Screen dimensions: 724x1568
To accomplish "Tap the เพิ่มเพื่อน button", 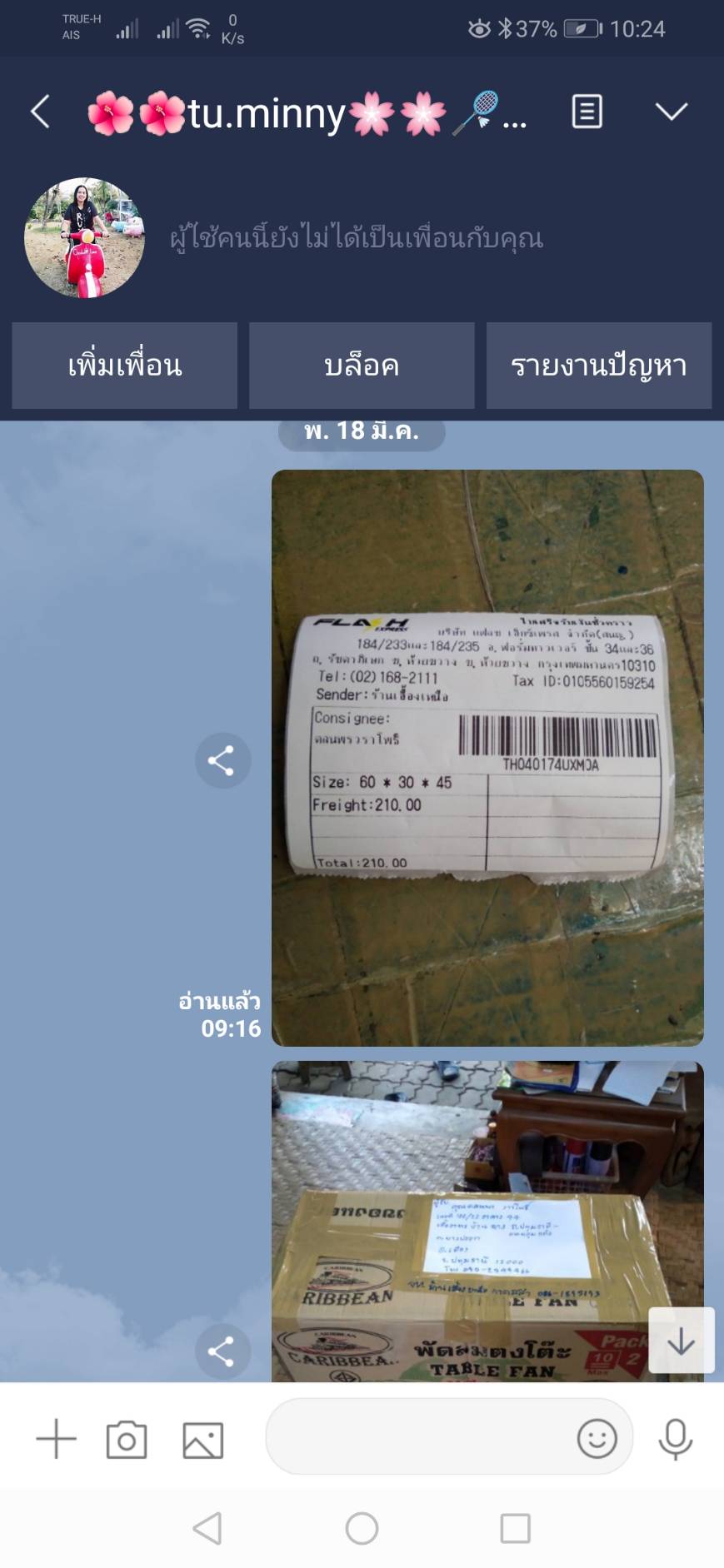I will 125,366.
